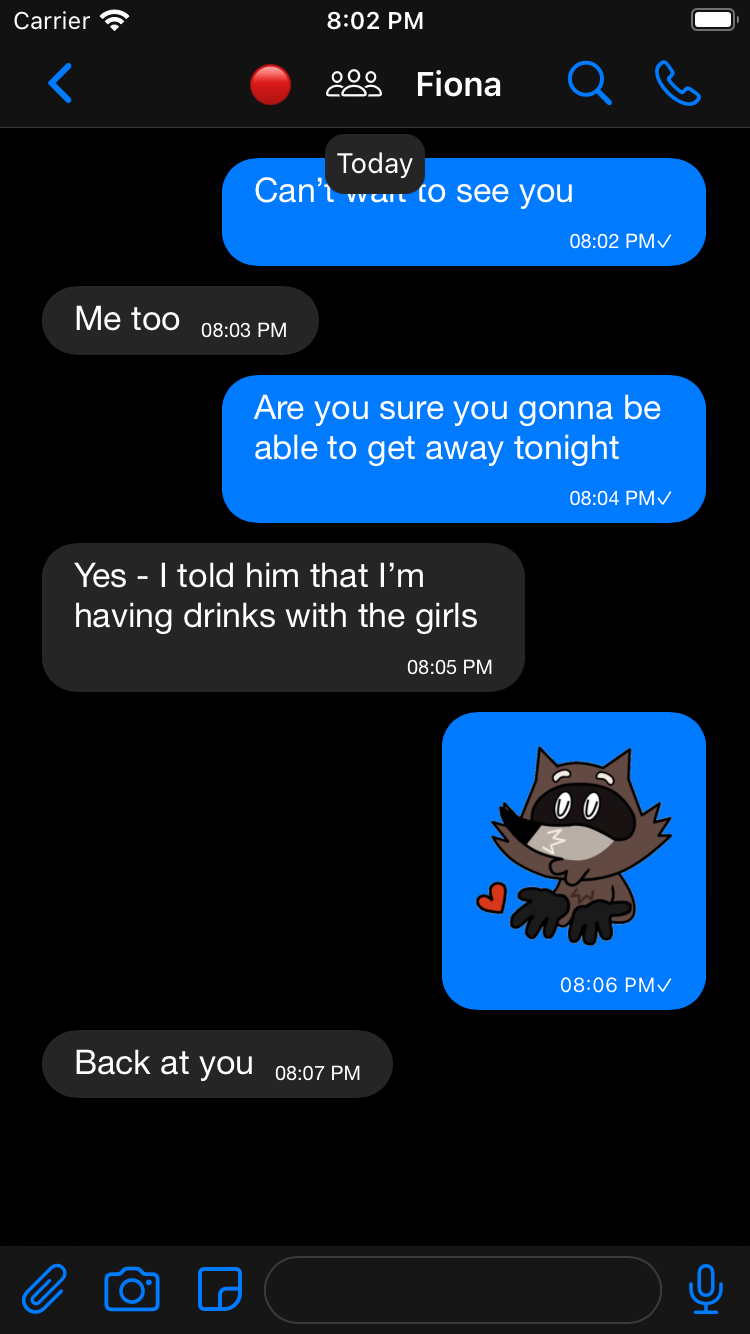Open the raccoon sticker message
750x1334 pixels.
(x=573, y=845)
